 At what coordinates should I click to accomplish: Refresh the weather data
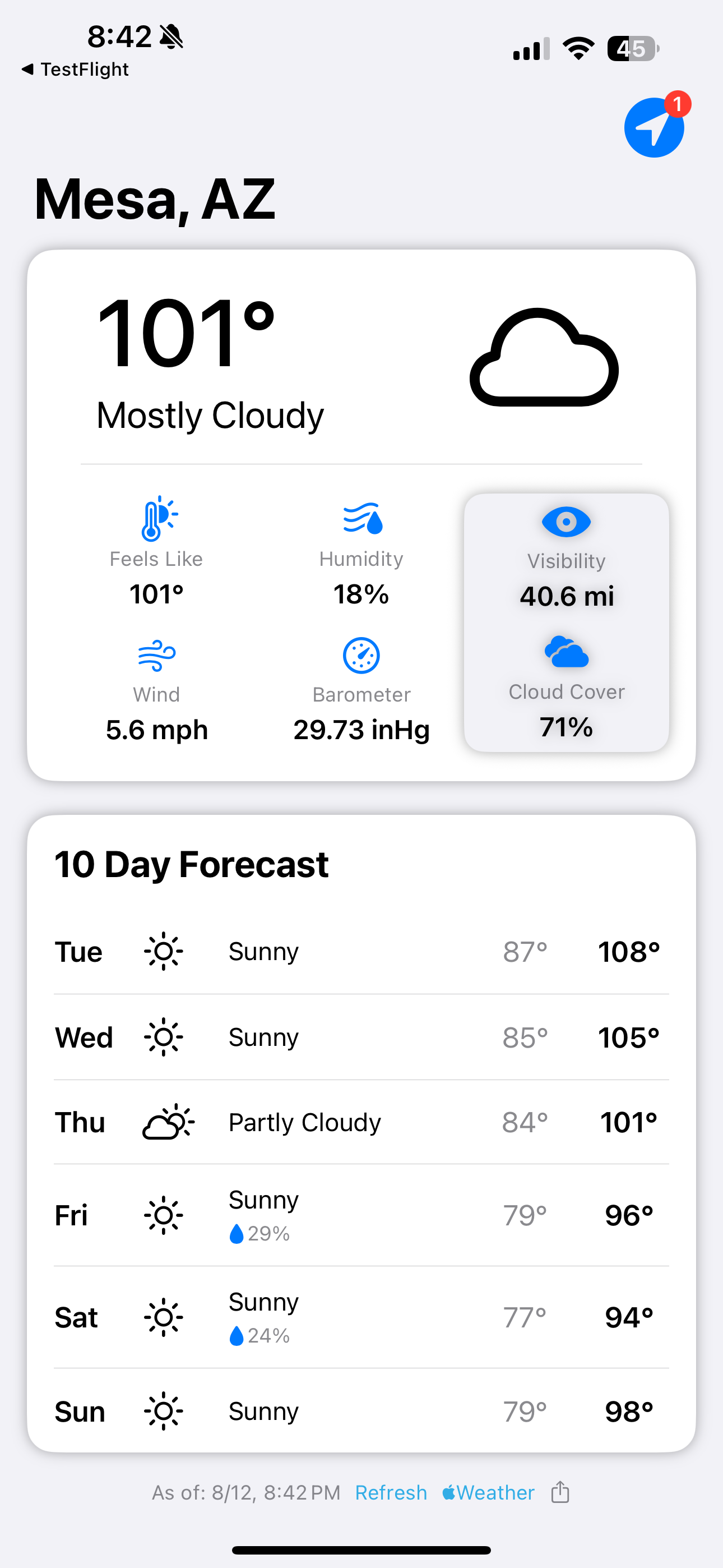[391, 1492]
